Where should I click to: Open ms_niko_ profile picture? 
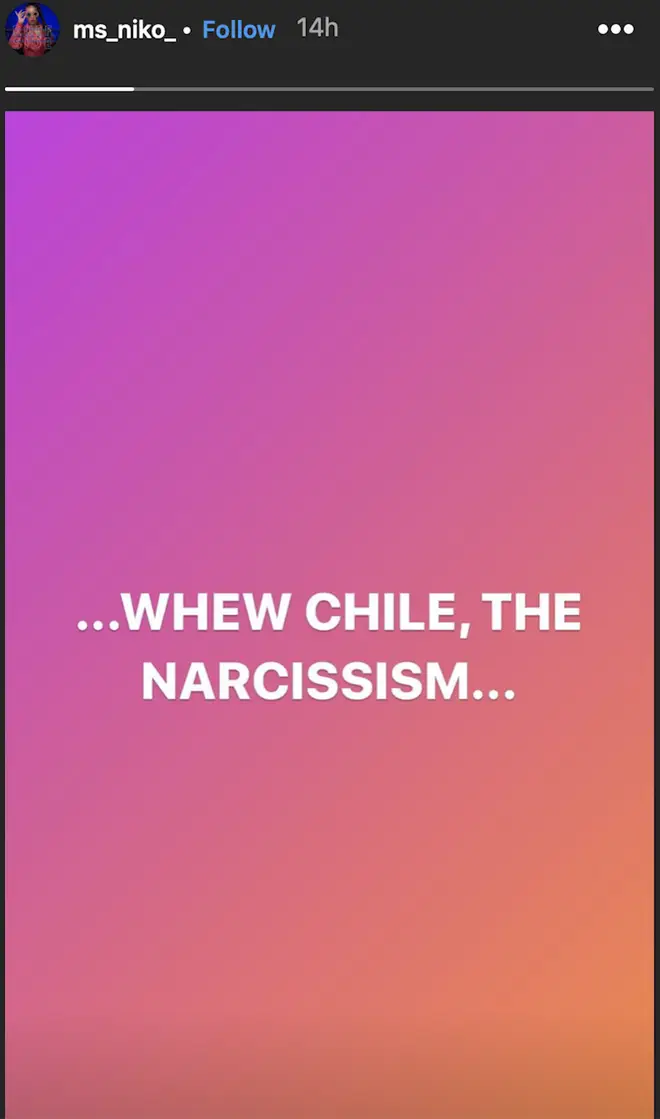[32, 29]
